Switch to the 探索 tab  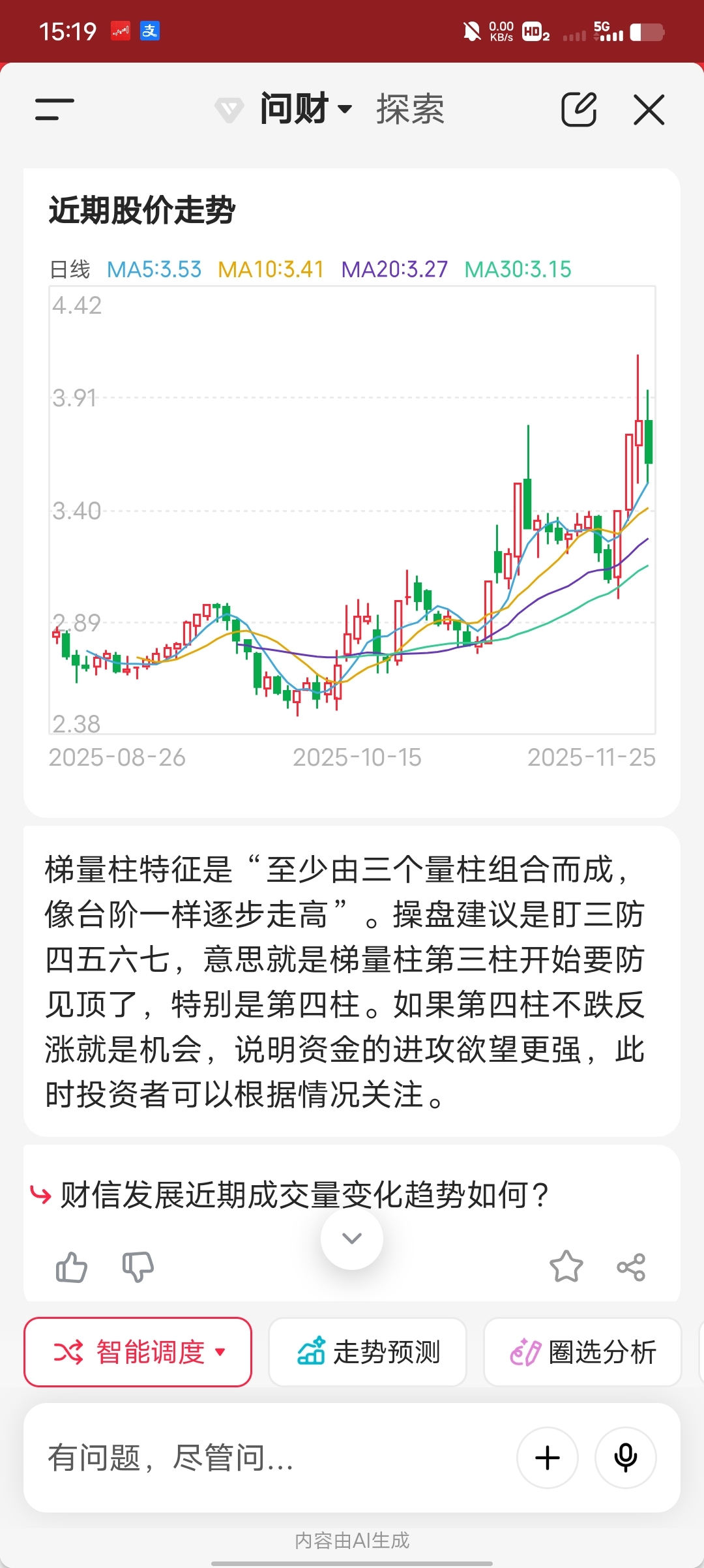click(410, 109)
